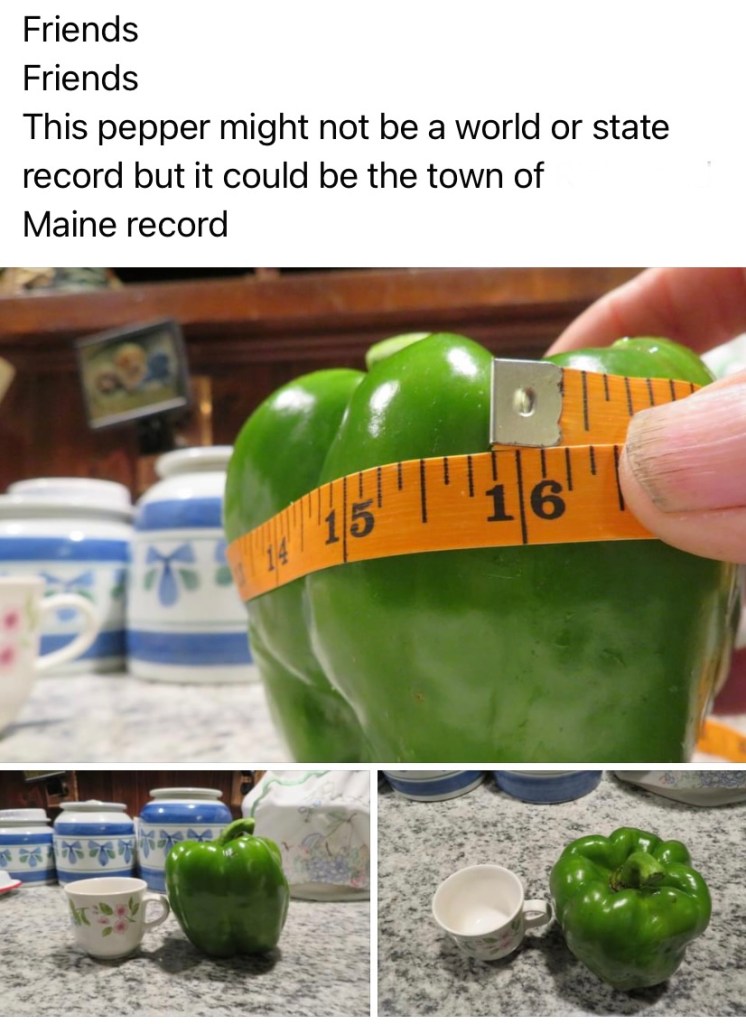Open the photo of the pepper beside canisters
746x1024 pixels.
tap(185, 893)
